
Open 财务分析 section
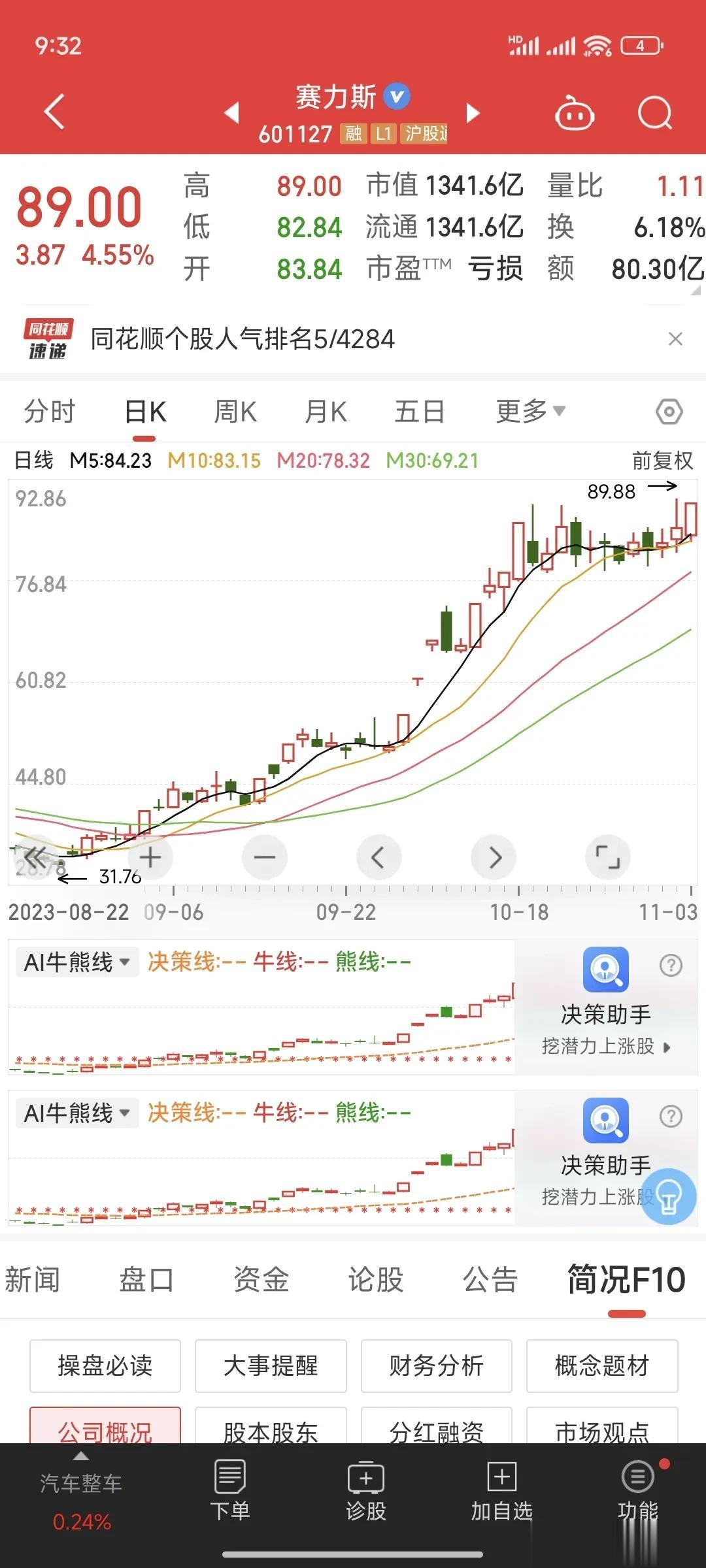[x=436, y=1365]
